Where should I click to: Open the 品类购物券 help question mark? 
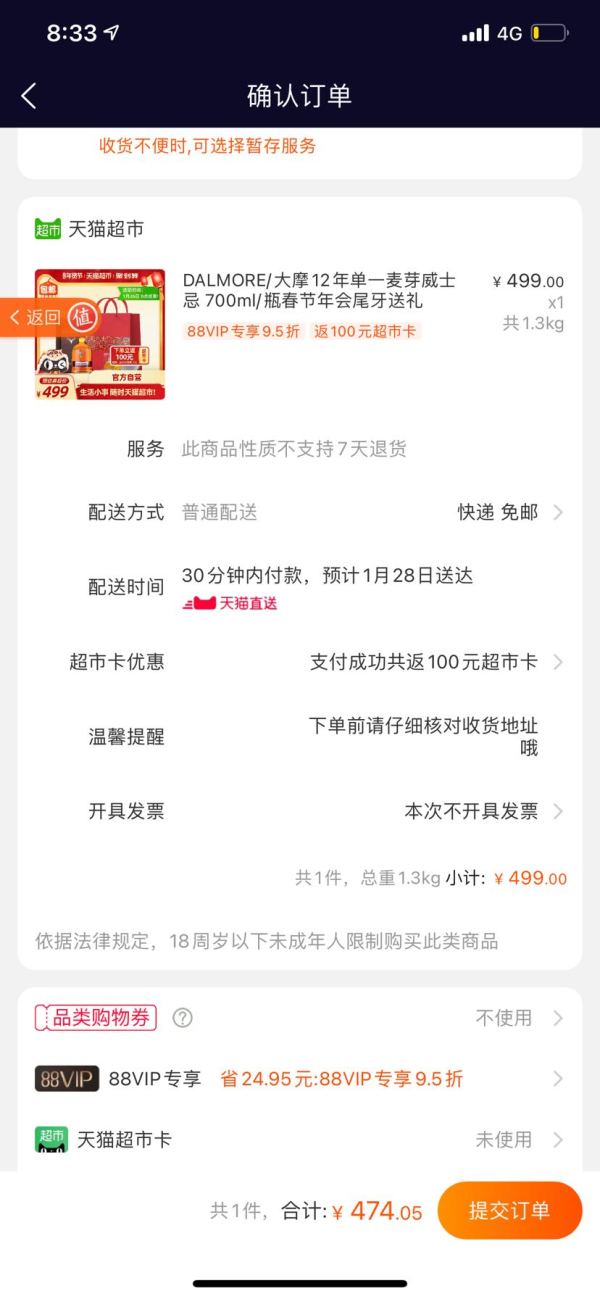point(182,1018)
